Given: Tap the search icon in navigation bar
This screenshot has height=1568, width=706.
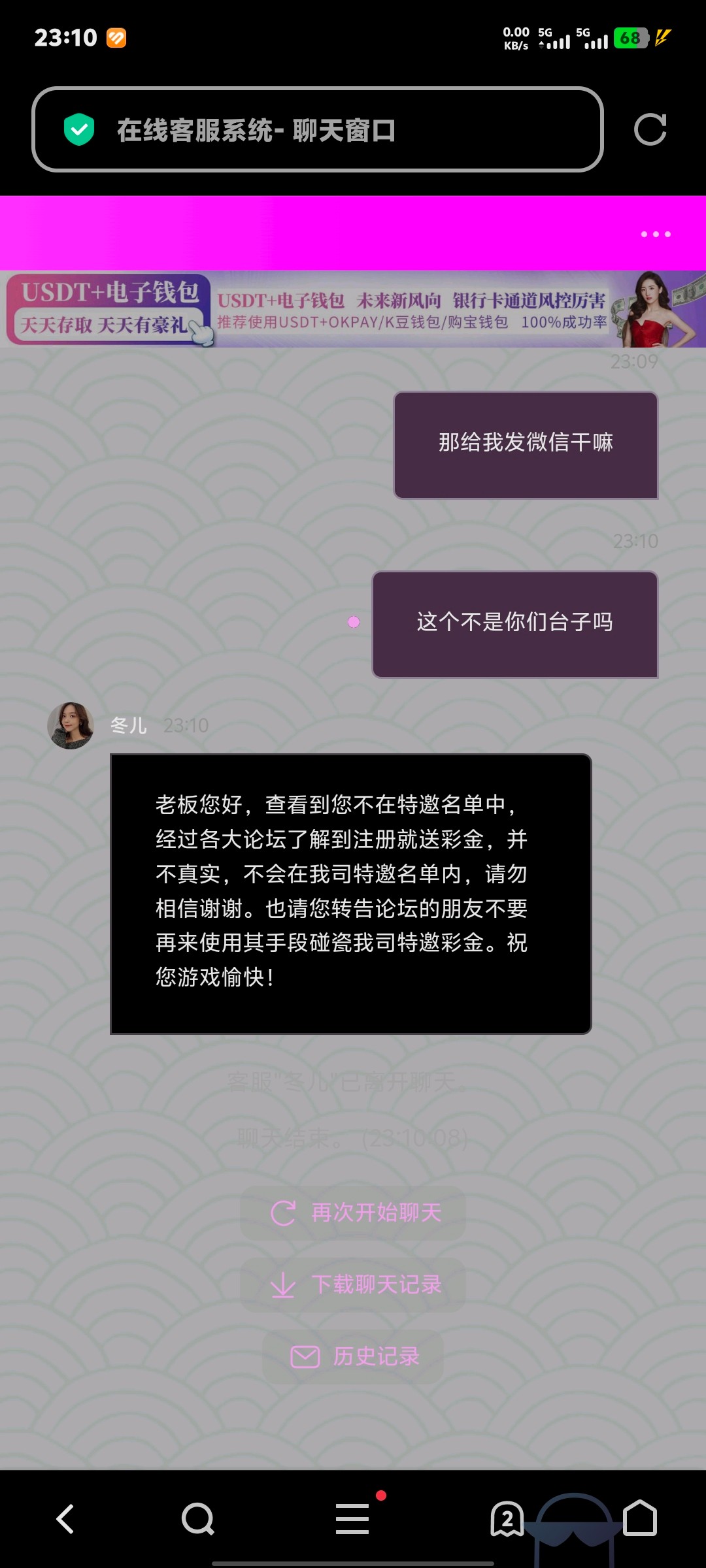Looking at the screenshot, I should [199, 1518].
